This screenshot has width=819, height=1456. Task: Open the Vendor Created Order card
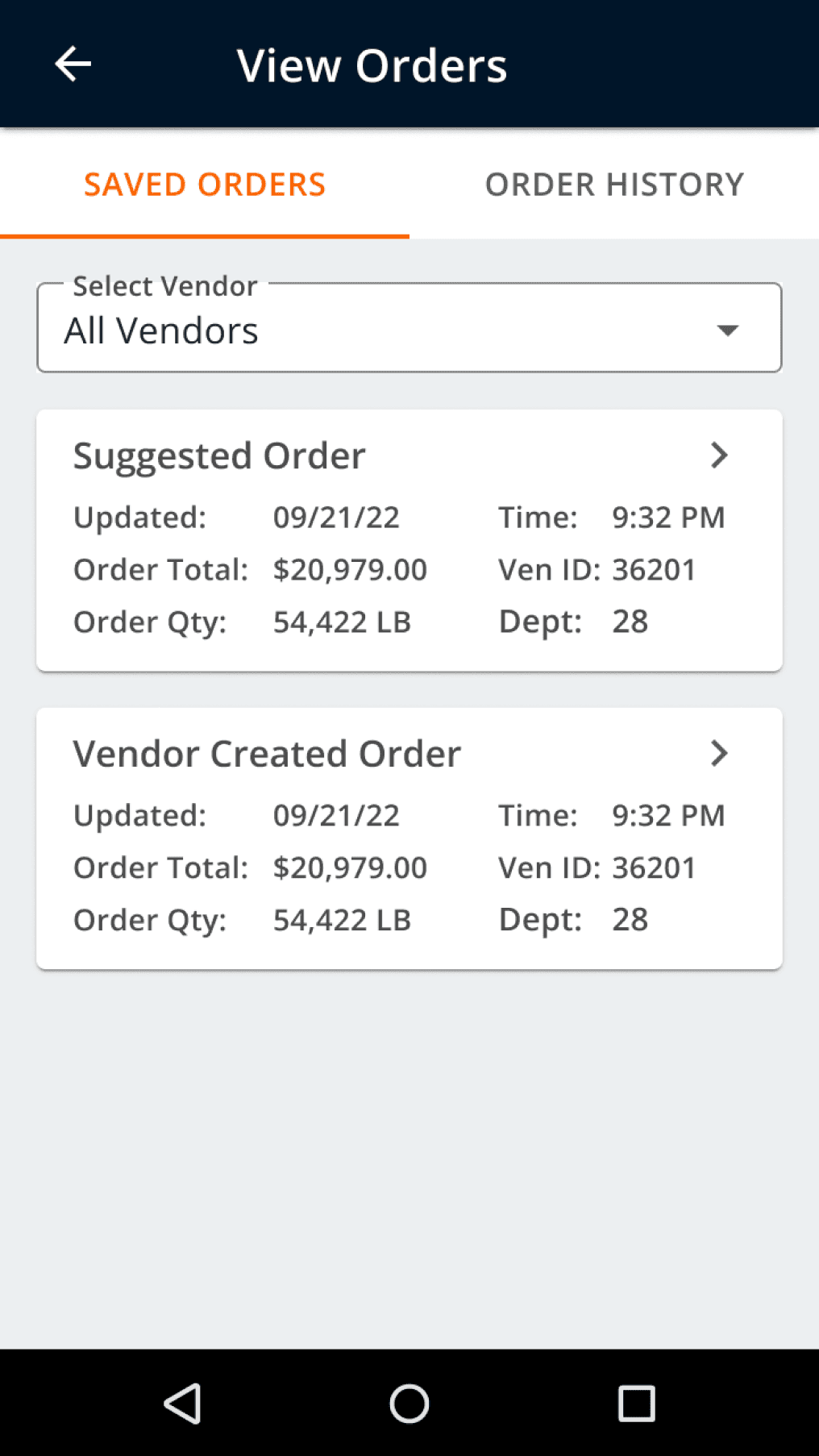pyautogui.click(x=409, y=838)
